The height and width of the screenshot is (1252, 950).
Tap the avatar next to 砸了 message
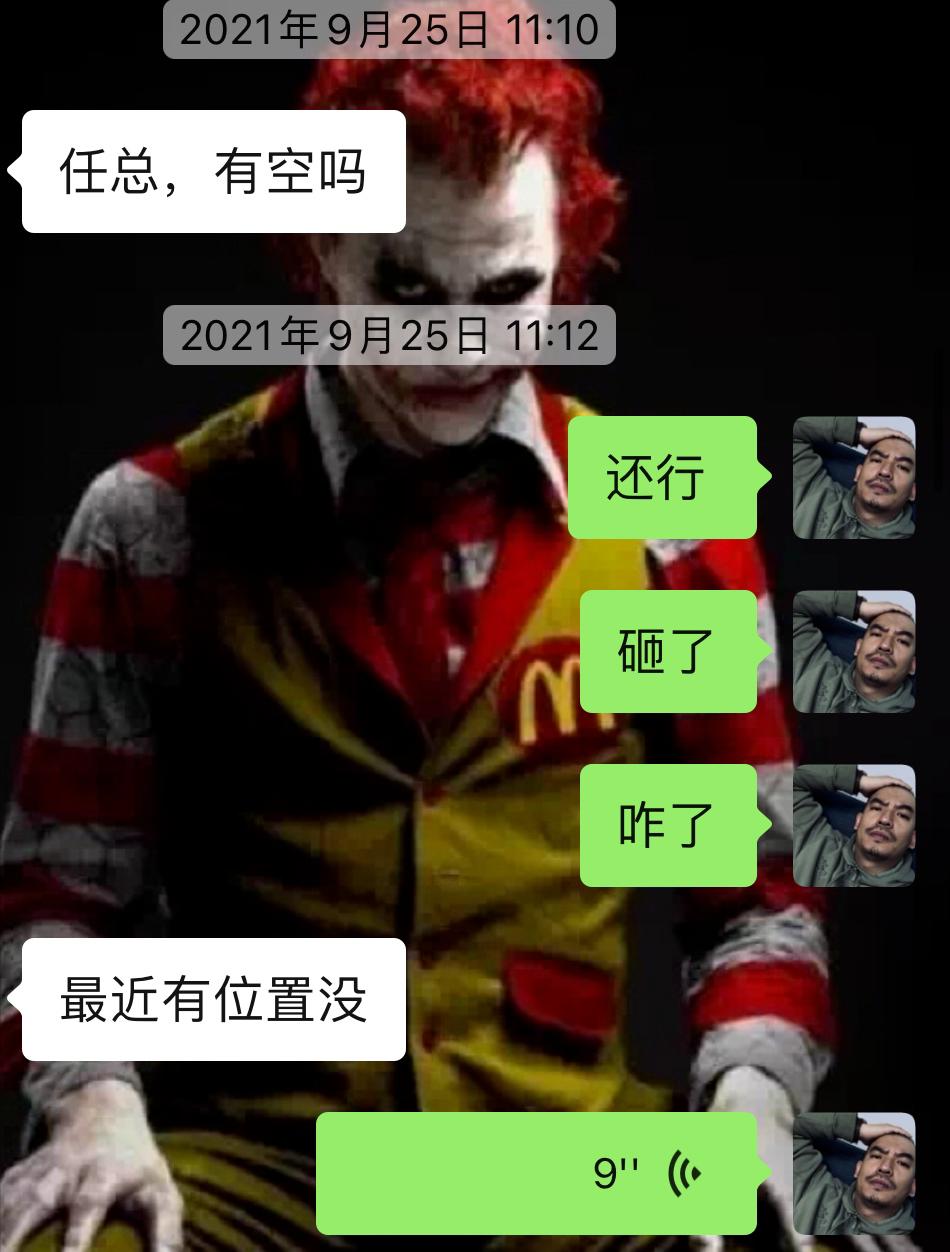[x=853, y=651]
